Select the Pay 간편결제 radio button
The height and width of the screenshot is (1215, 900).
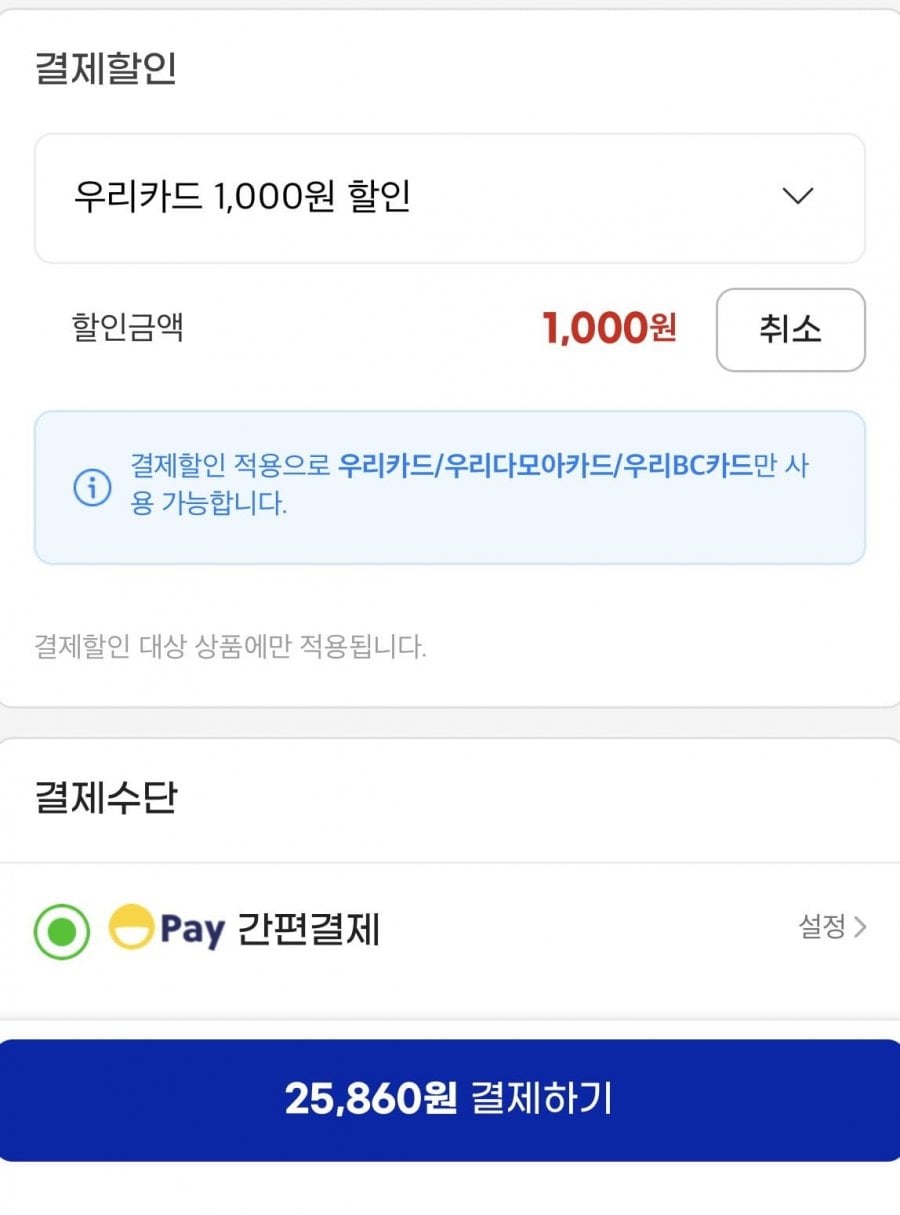click(62, 932)
